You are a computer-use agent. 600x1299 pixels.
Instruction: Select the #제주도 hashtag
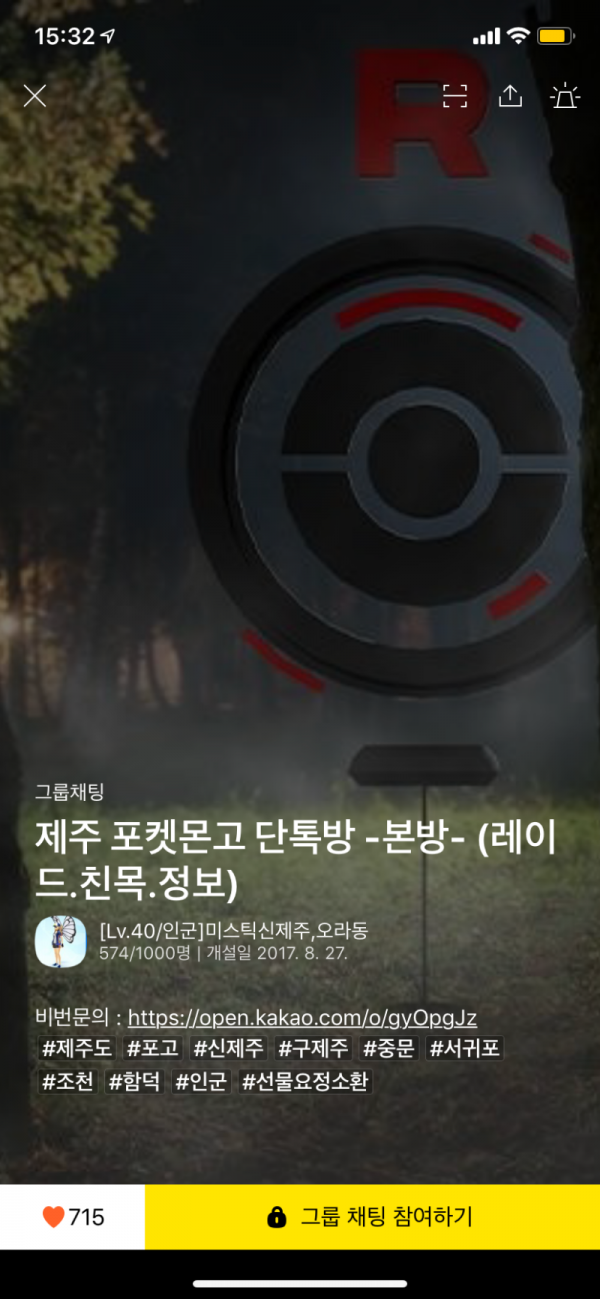[76, 1049]
